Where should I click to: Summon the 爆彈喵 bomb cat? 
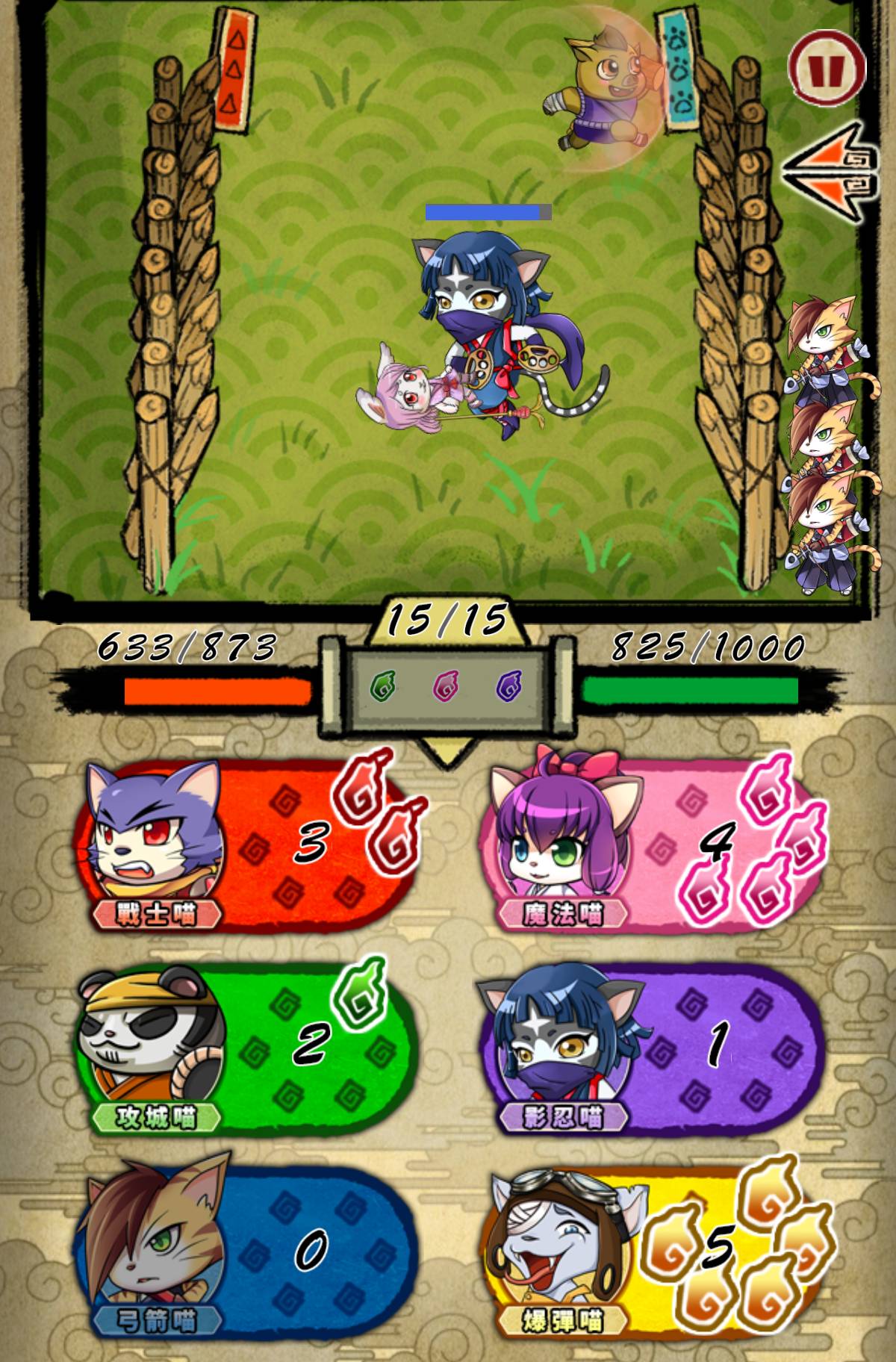coord(648,1249)
